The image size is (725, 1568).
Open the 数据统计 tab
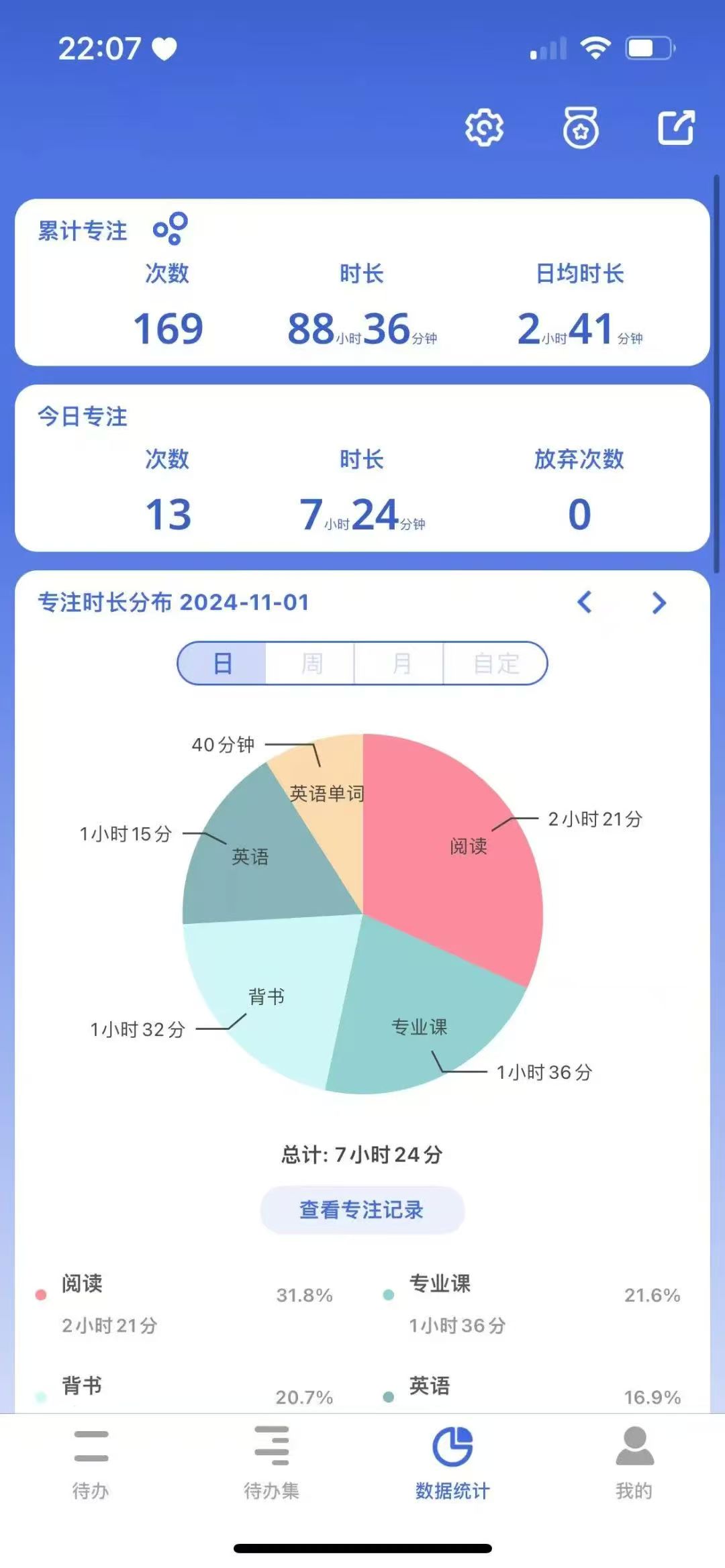452,1463
